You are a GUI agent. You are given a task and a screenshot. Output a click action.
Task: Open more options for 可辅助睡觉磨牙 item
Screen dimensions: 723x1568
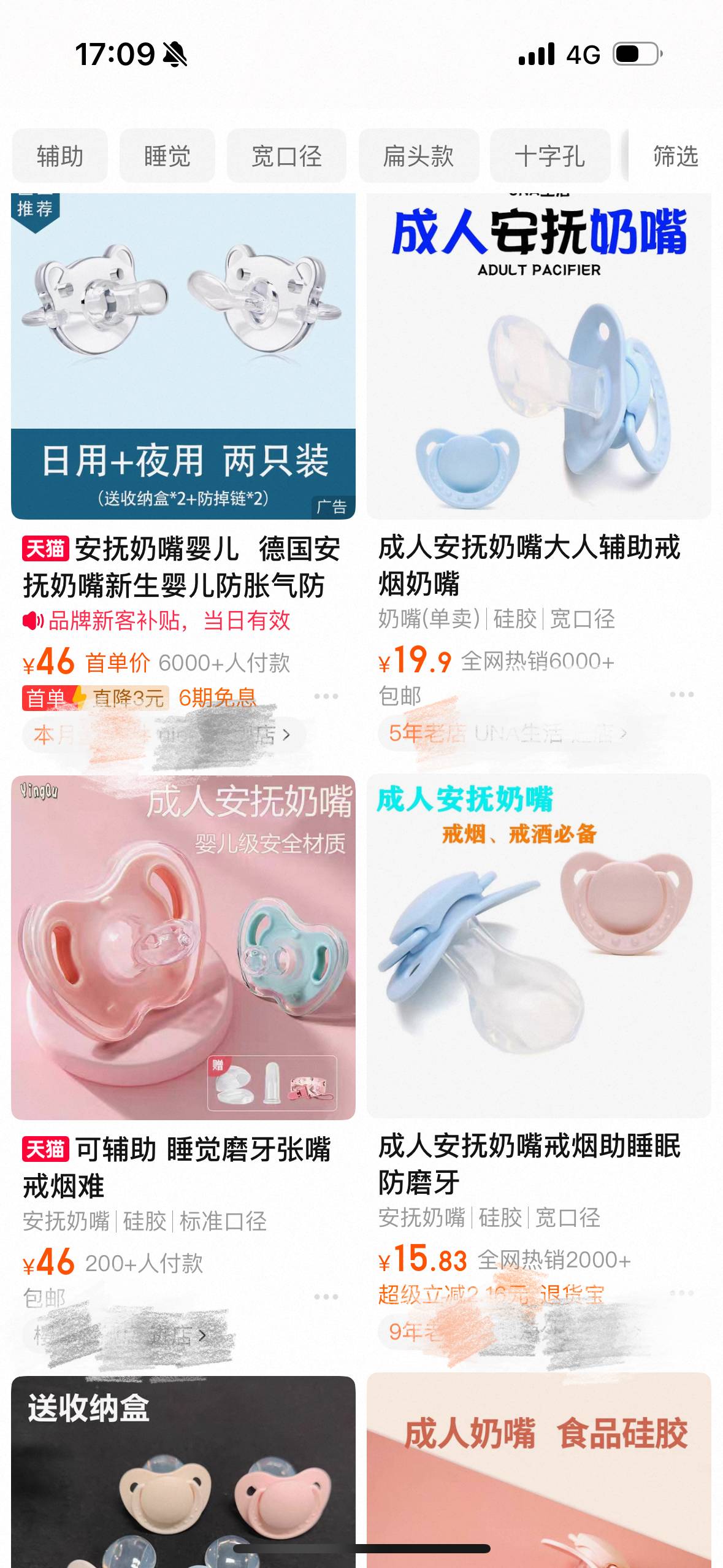coord(326,1297)
